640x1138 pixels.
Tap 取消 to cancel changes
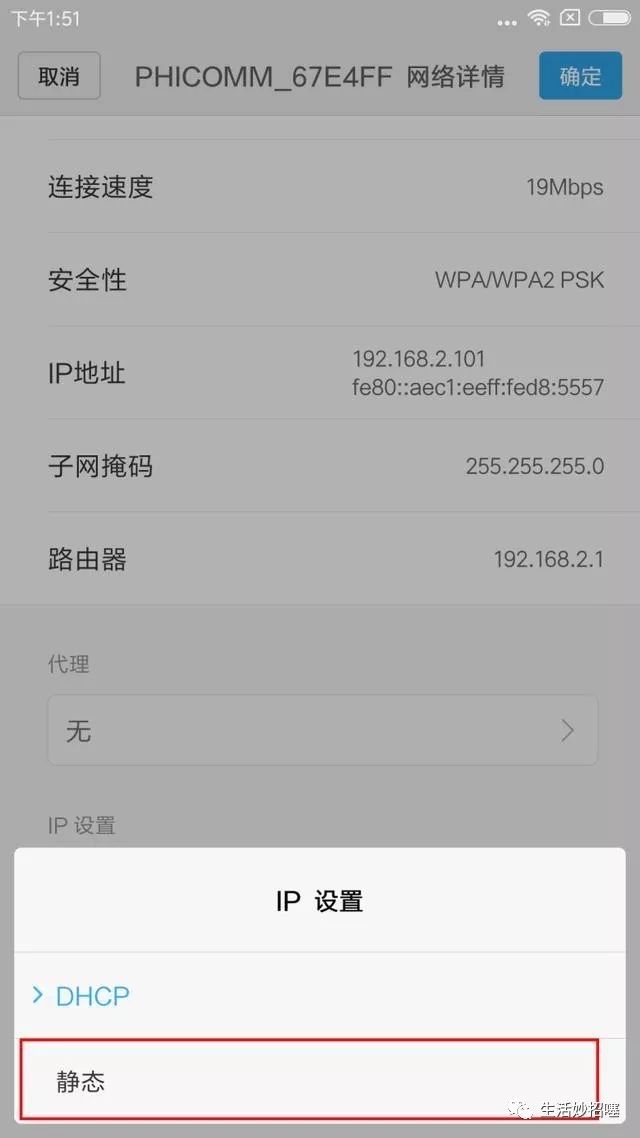pos(59,76)
